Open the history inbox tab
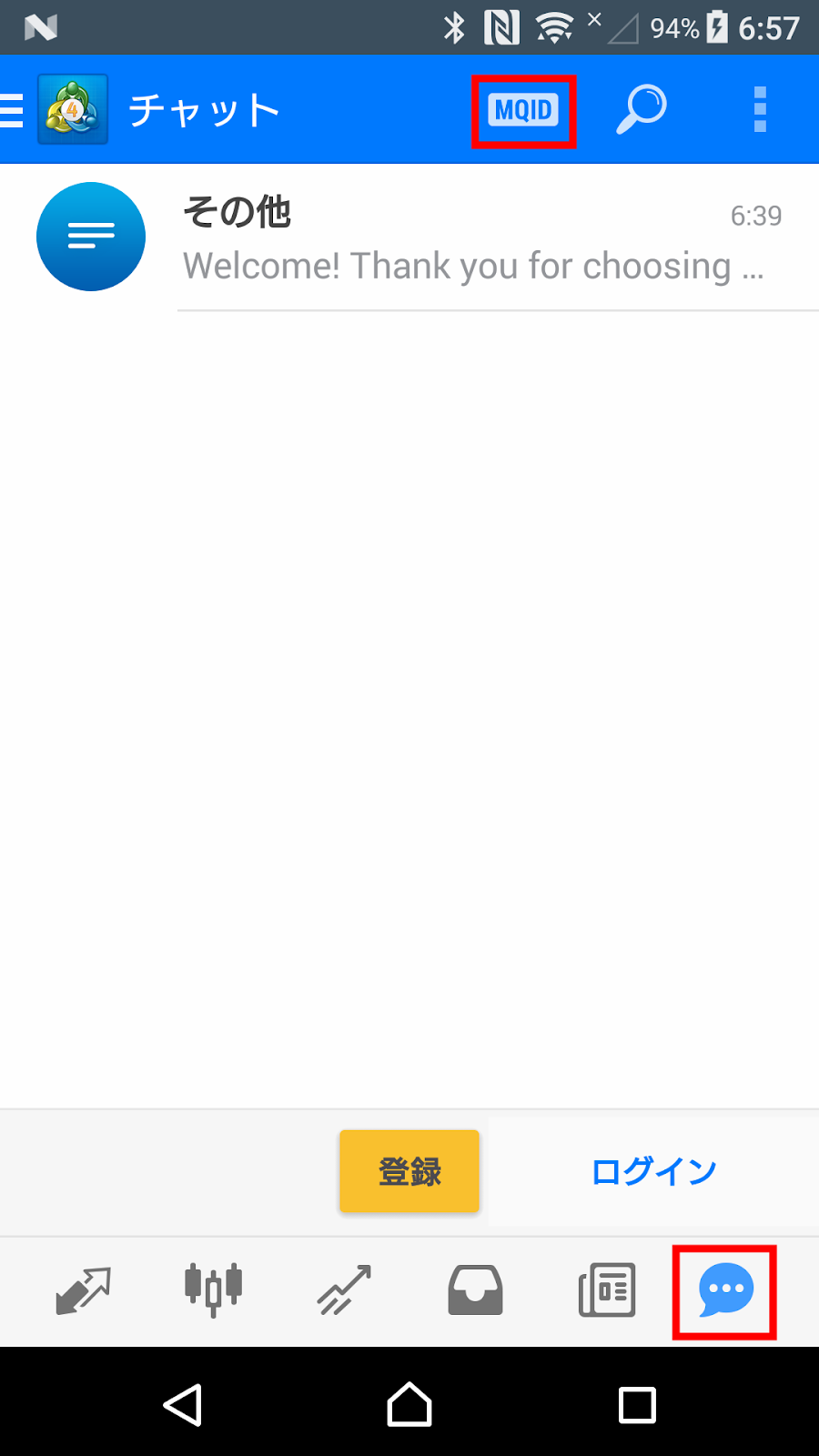This screenshot has height=1456, width=819. click(475, 1290)
